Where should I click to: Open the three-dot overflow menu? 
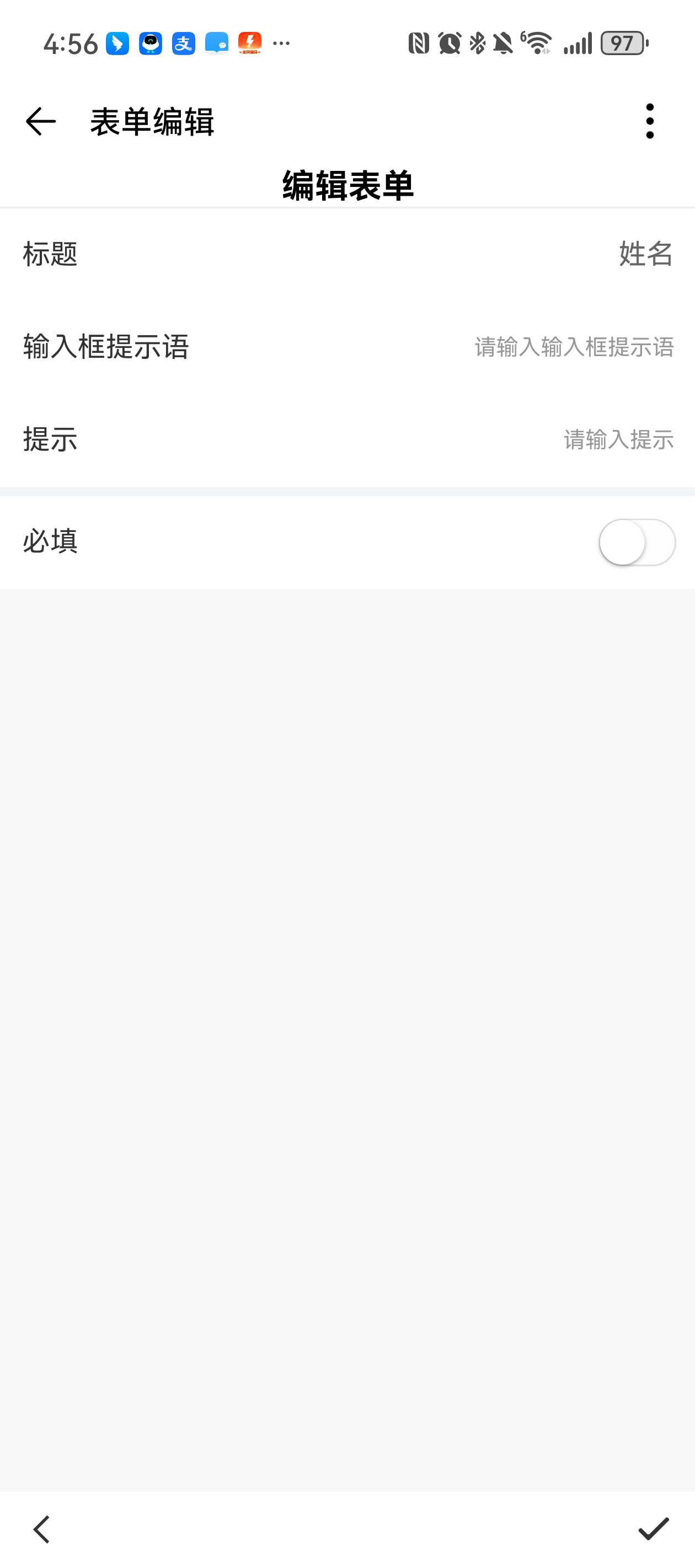649,121
